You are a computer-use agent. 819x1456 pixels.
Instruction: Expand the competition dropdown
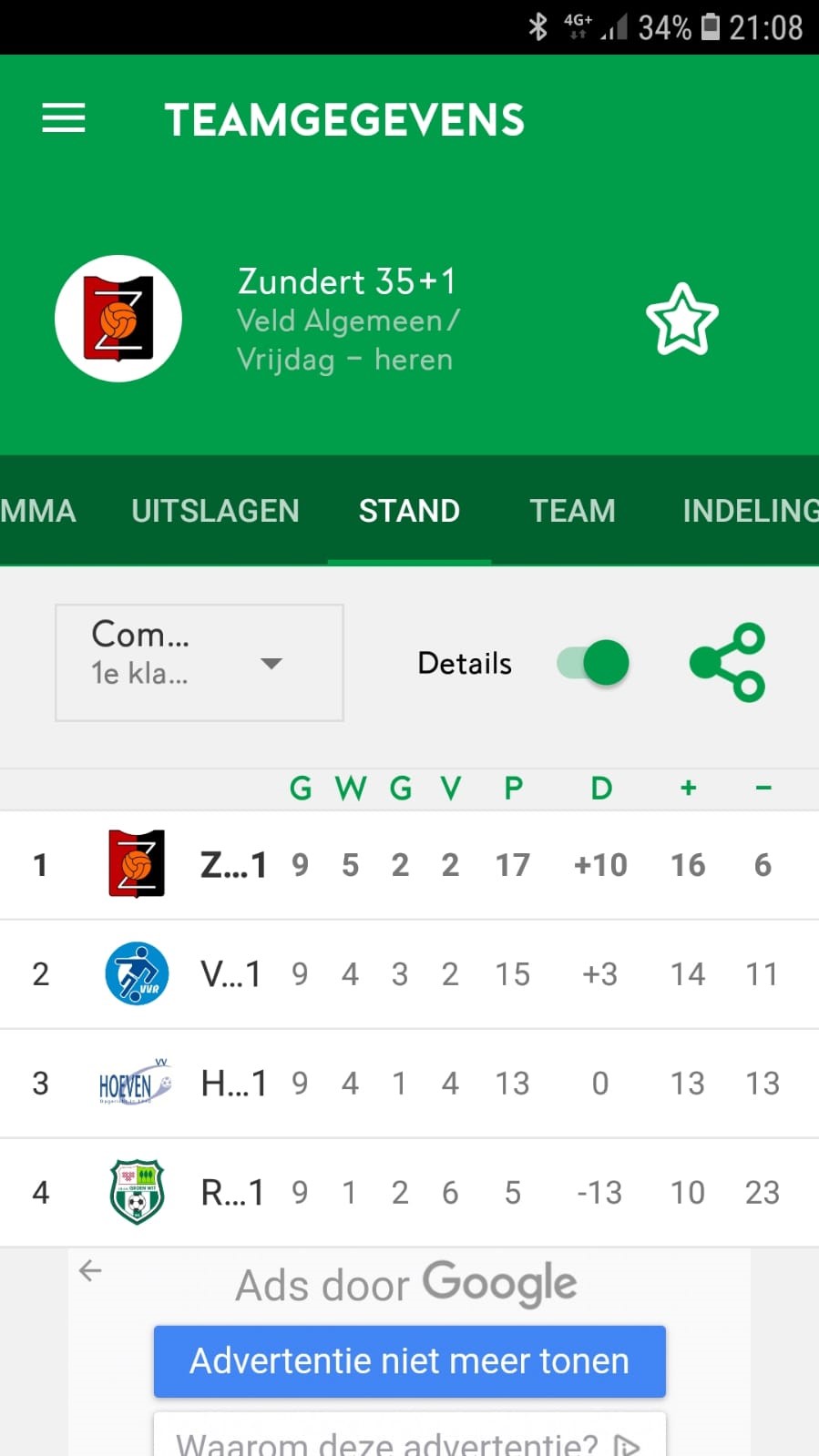pos(200,663)
